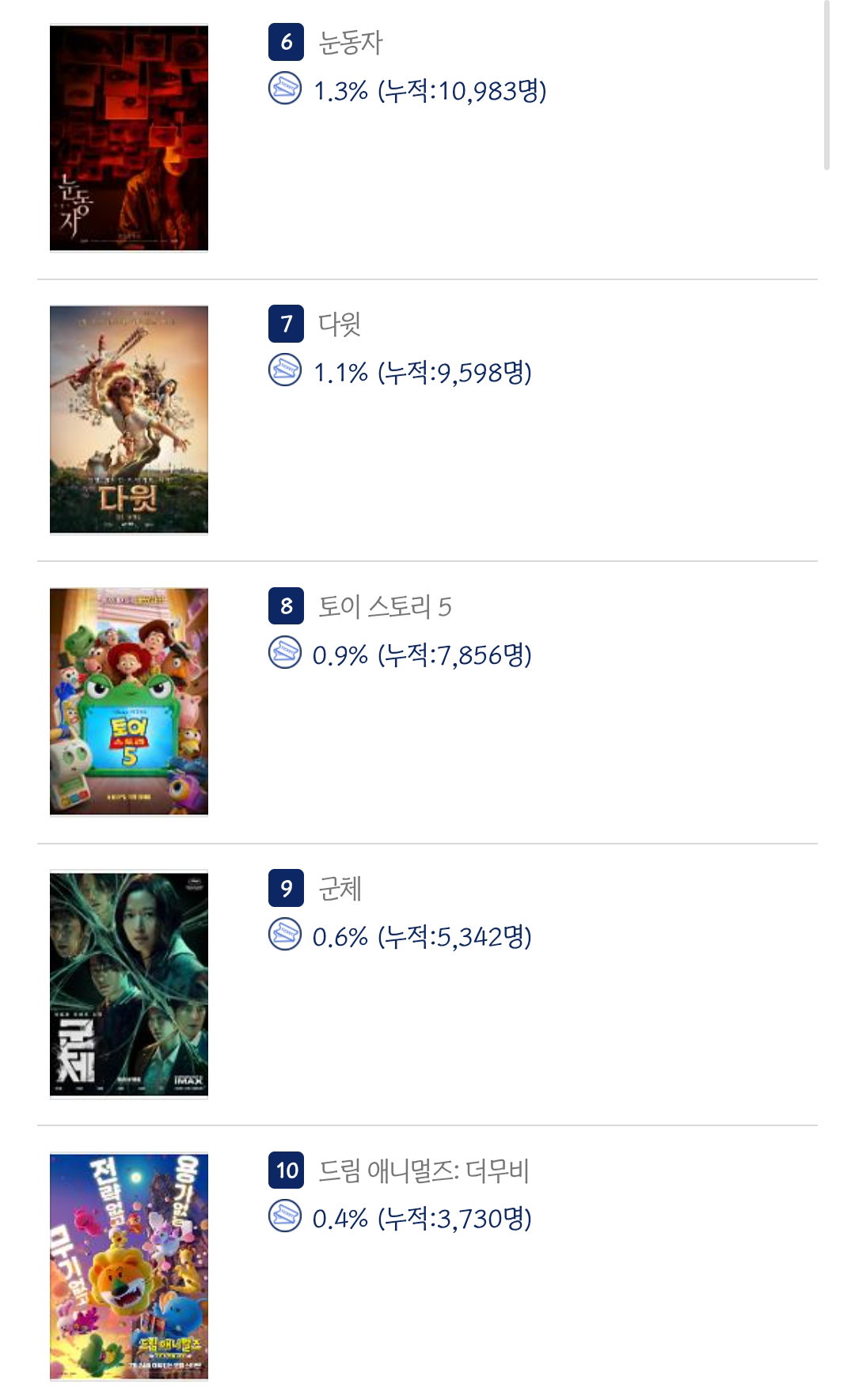
Task: Open the 눈동자 movie poster
Action: [129, 138]
